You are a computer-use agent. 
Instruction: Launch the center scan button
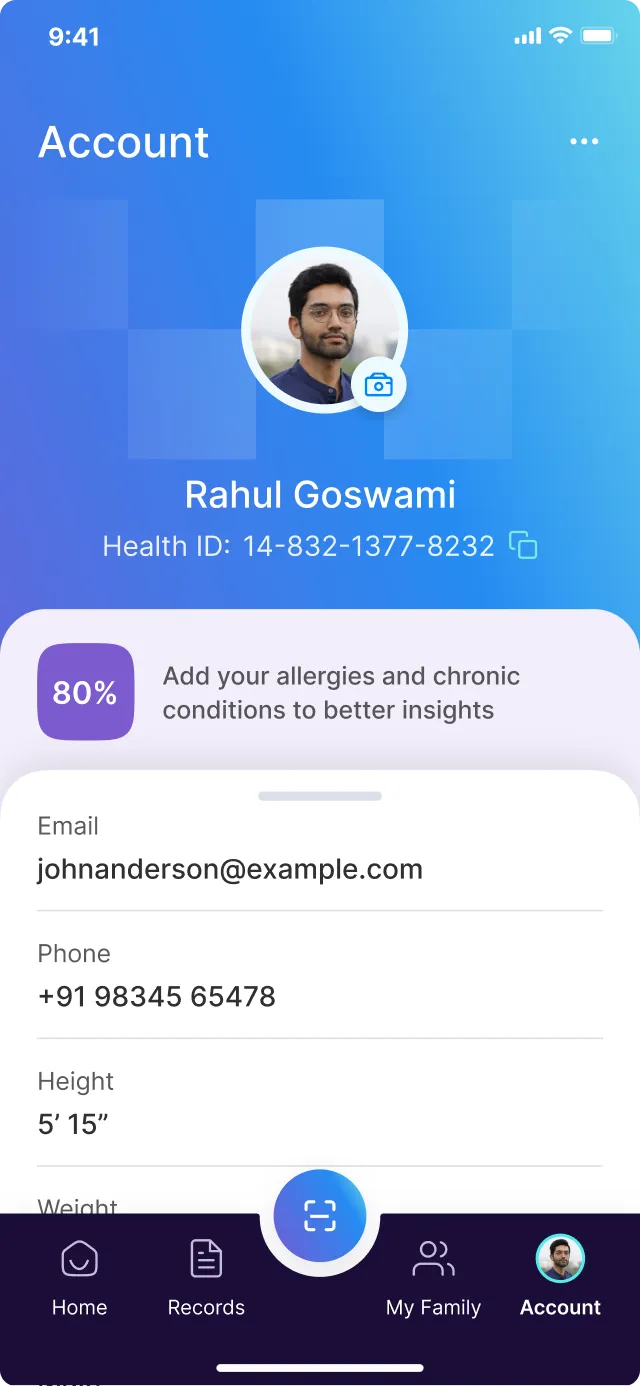[320, 1216]
